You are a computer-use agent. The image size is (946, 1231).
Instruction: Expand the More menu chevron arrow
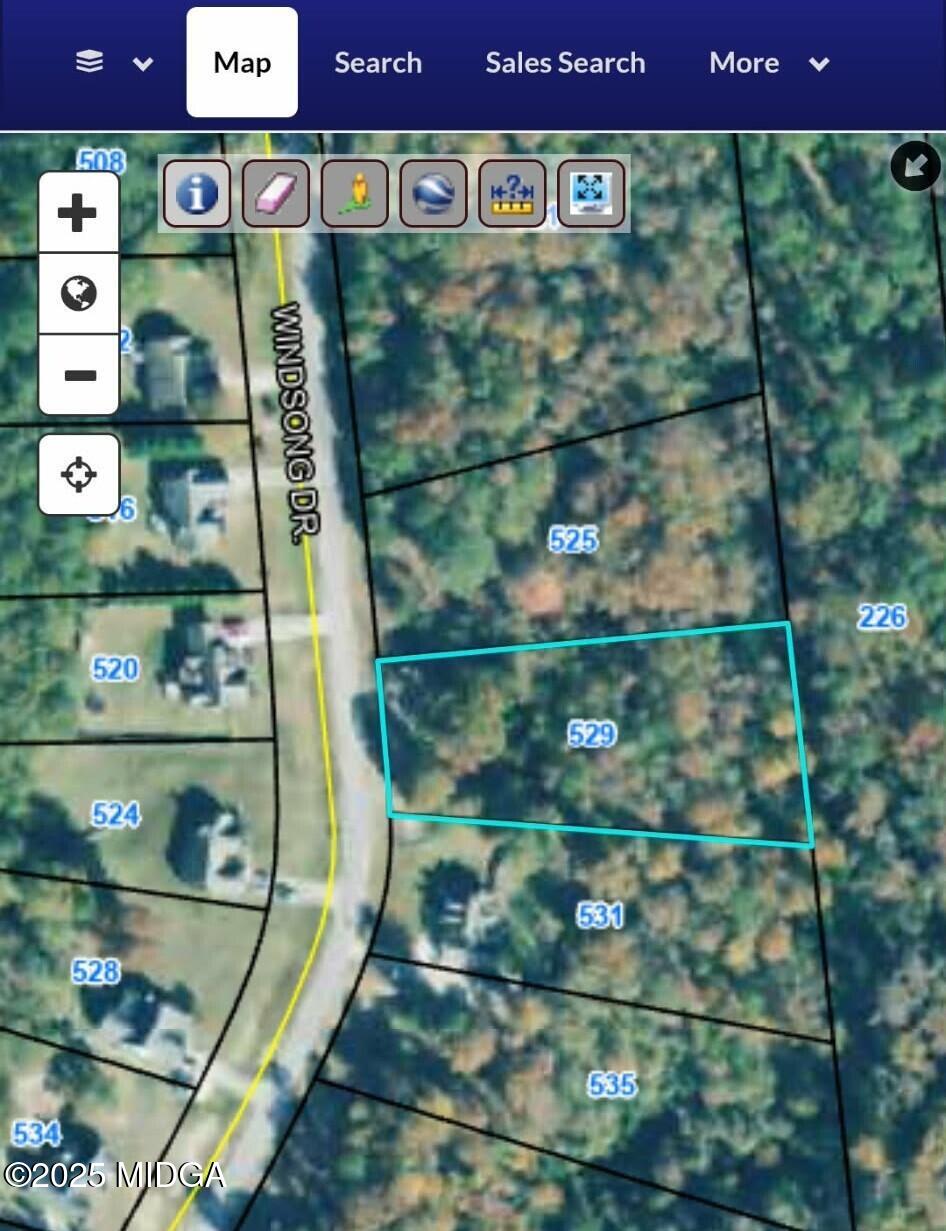[x=819, y=64]
